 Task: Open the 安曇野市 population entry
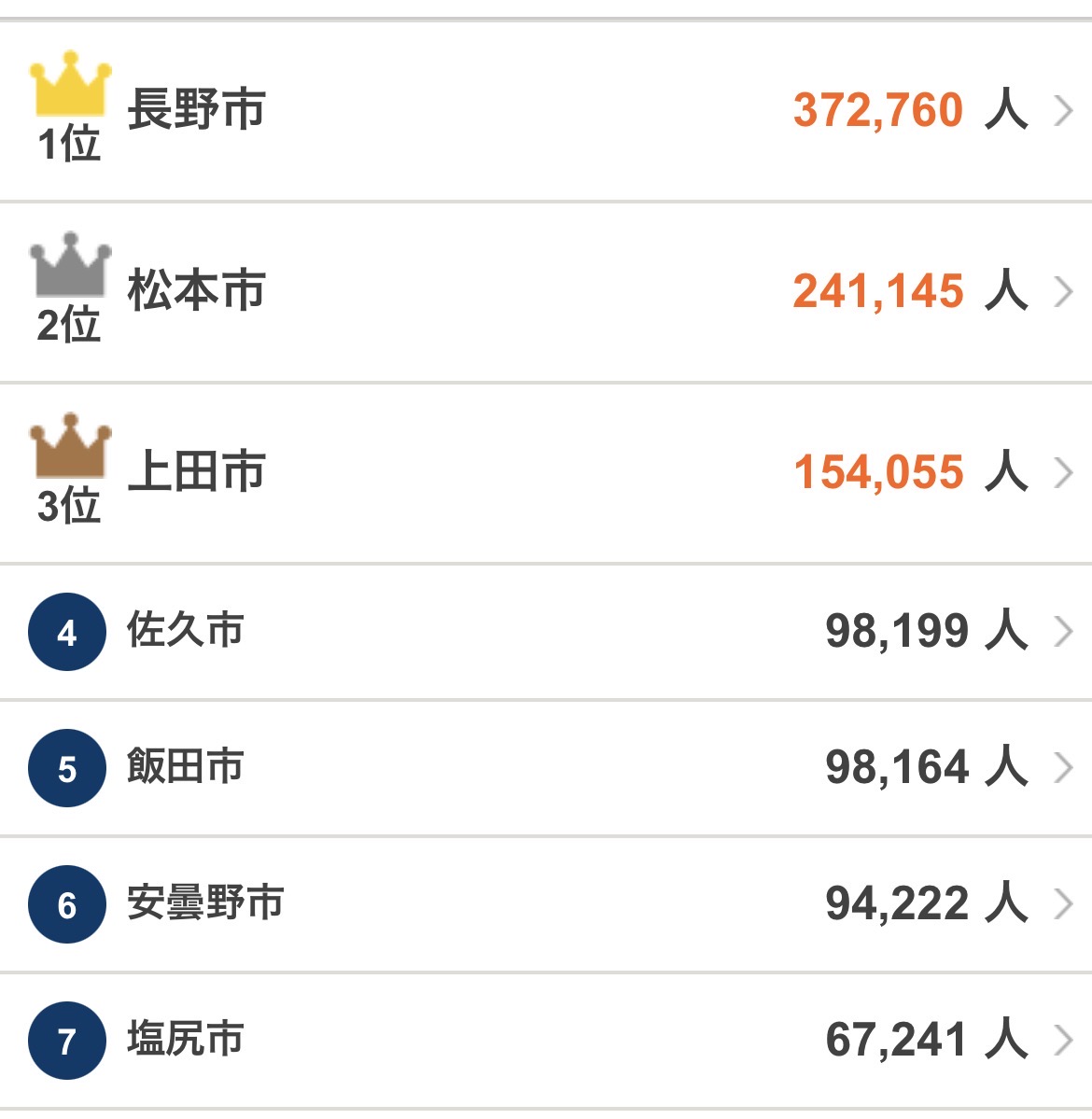546,904
